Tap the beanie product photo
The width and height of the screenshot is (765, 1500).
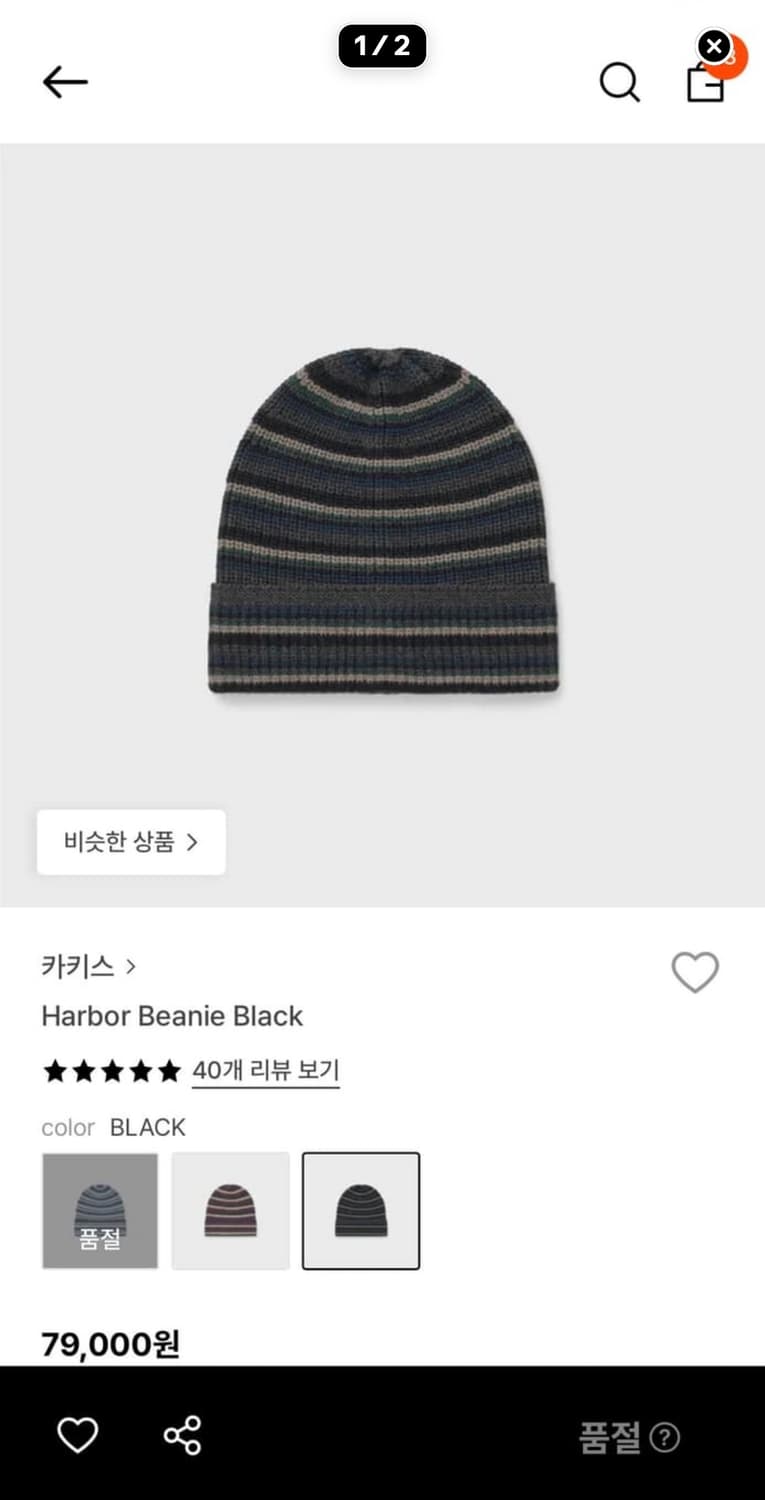pyautogui.click(x=382, y=520)
